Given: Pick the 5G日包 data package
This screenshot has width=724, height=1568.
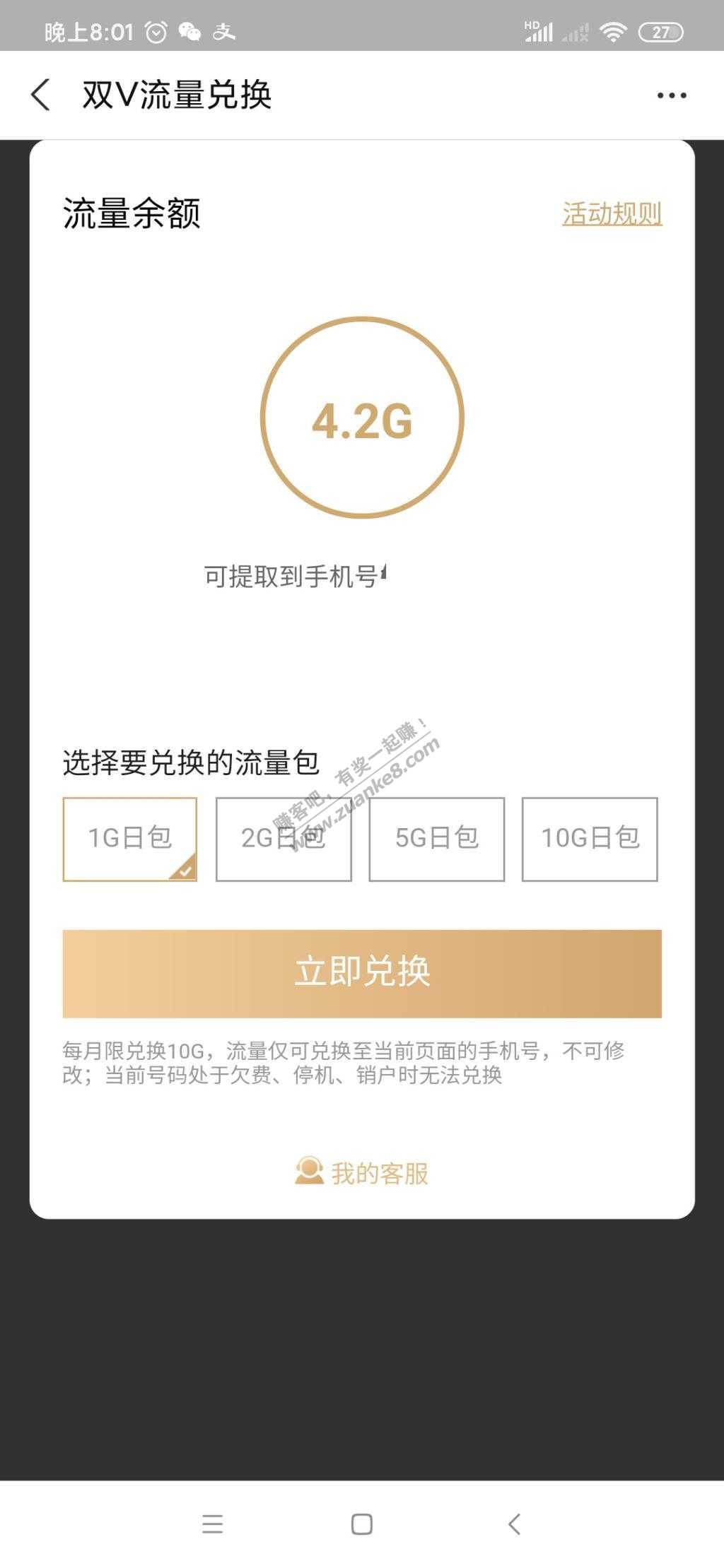Looking at the screenshot, I should (436, 839).
